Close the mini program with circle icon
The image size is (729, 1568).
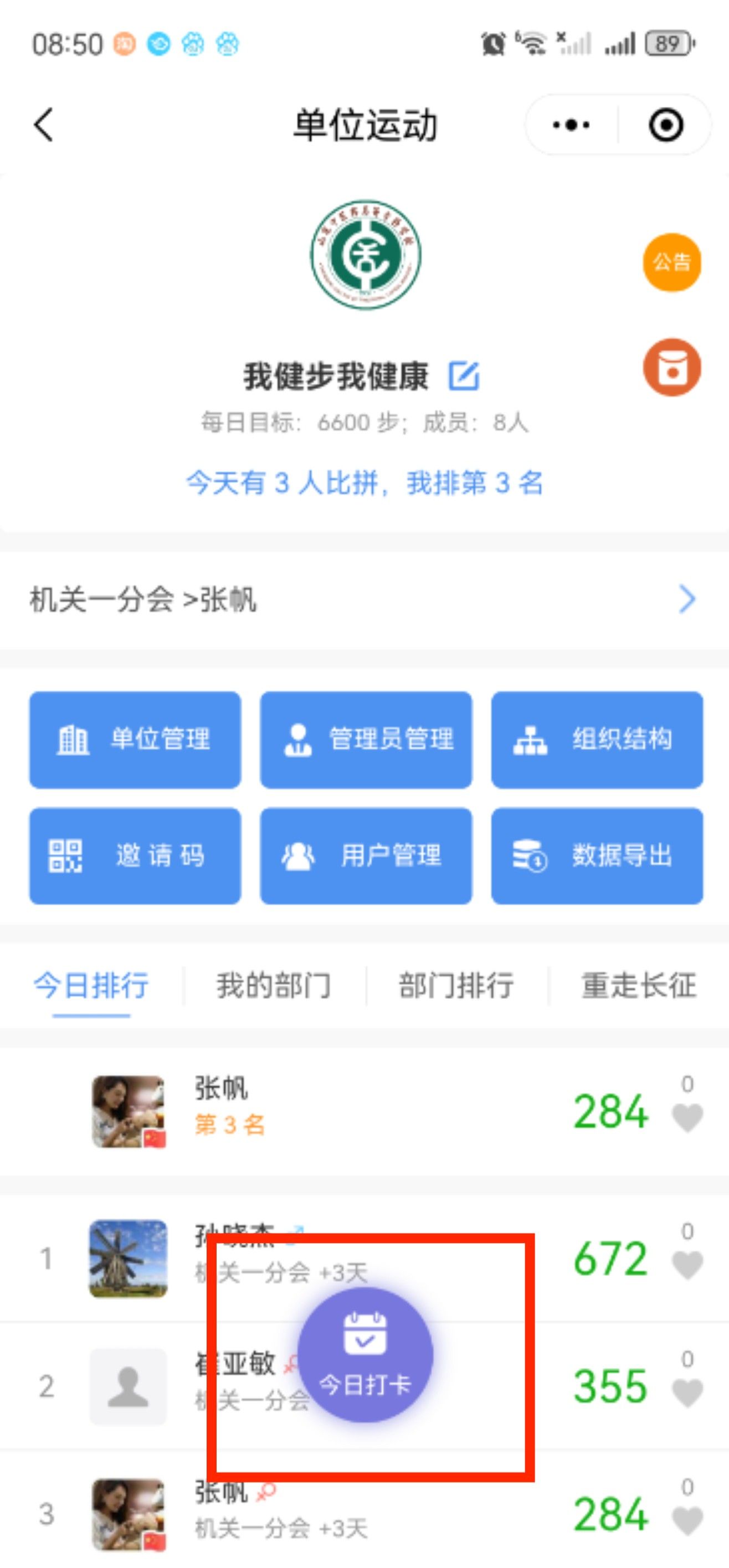point(665,125)
